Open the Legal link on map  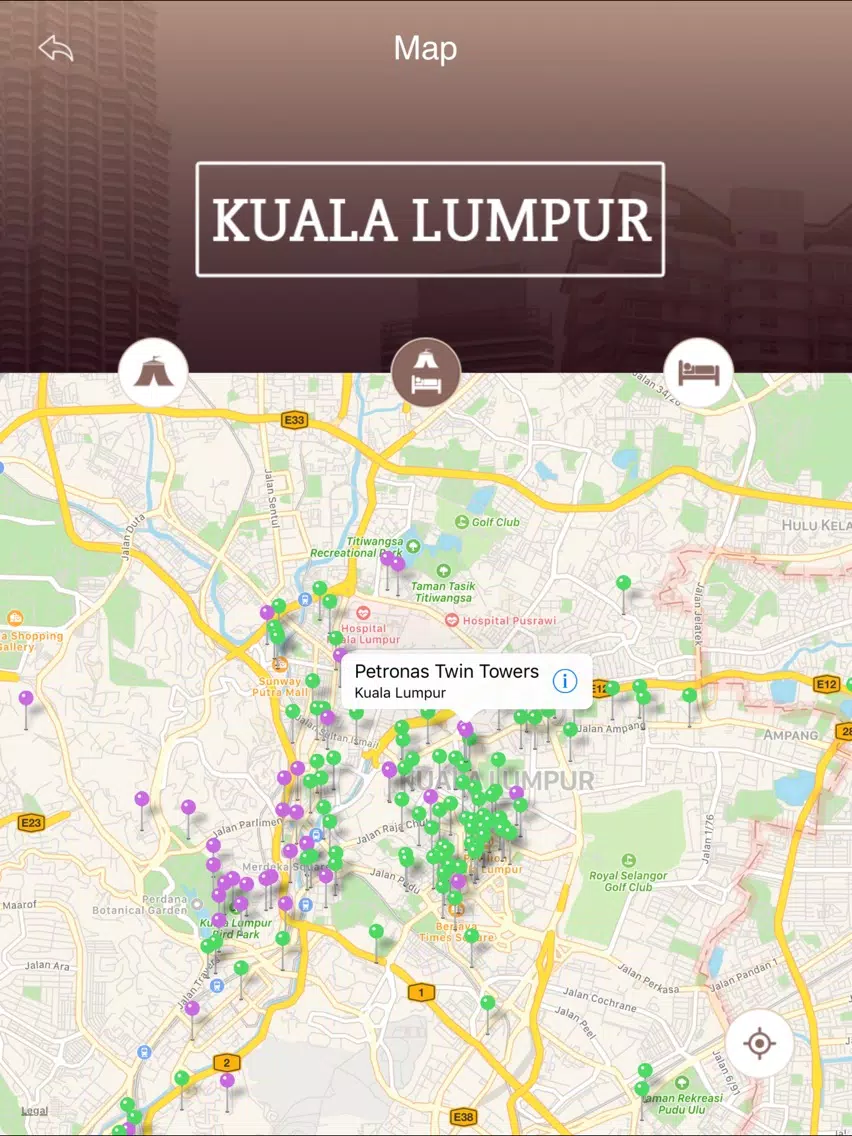click(x=35, y=1111)
